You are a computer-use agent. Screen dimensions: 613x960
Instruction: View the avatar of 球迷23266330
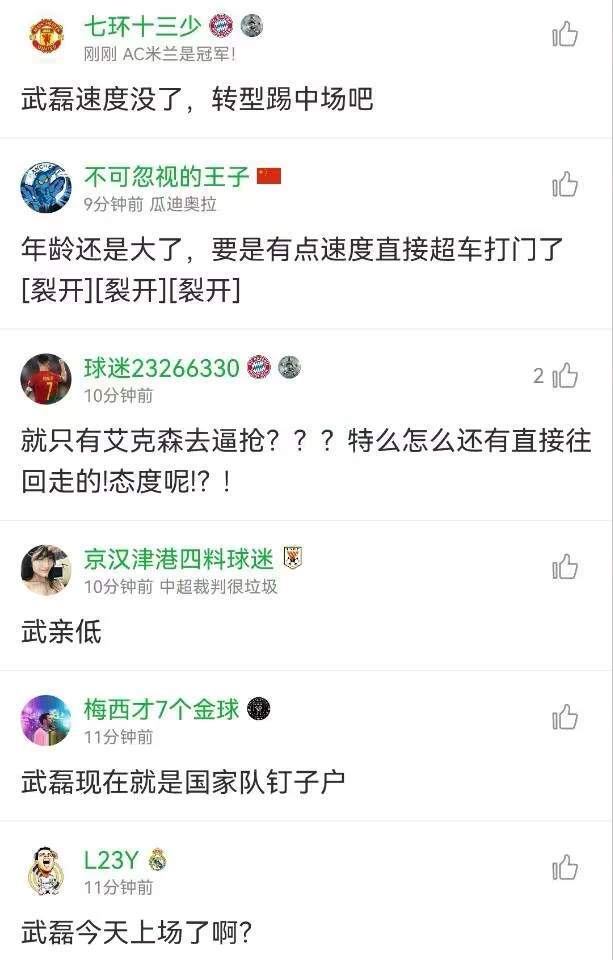[45, 378]
